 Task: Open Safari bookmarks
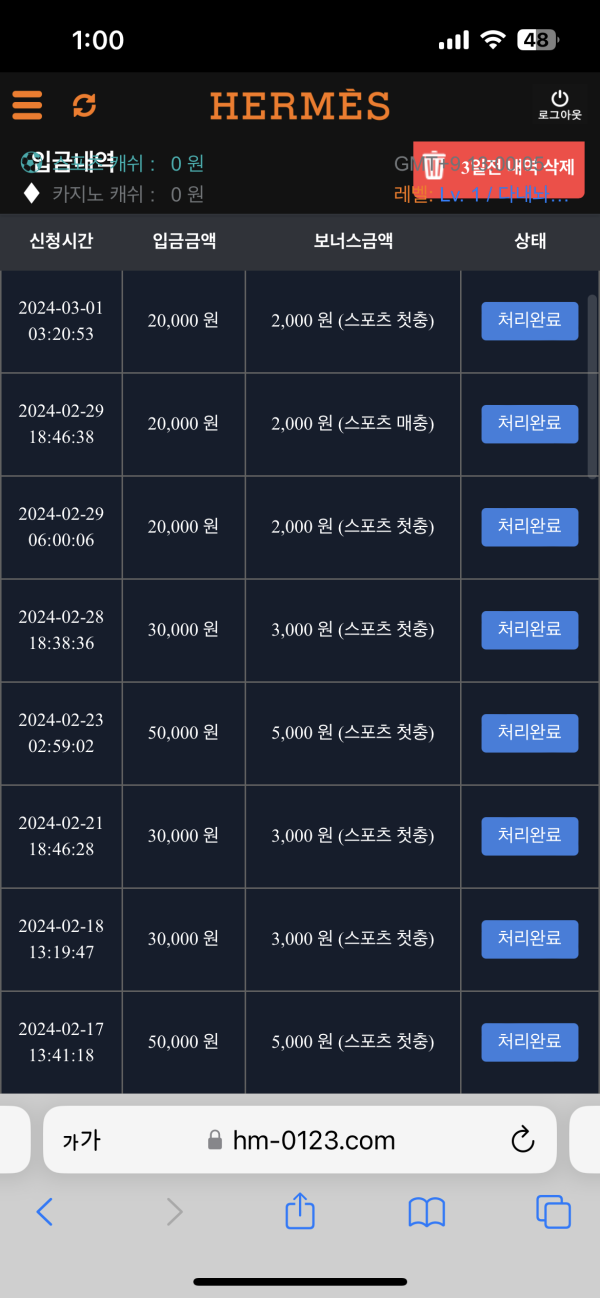(427, 1213)
